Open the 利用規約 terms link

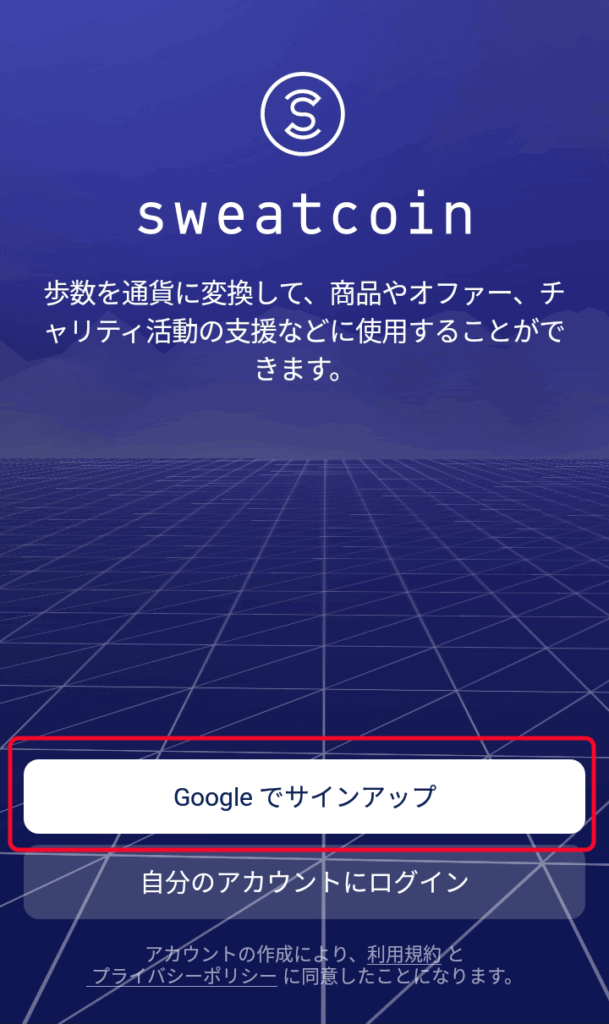click(403, 954)
